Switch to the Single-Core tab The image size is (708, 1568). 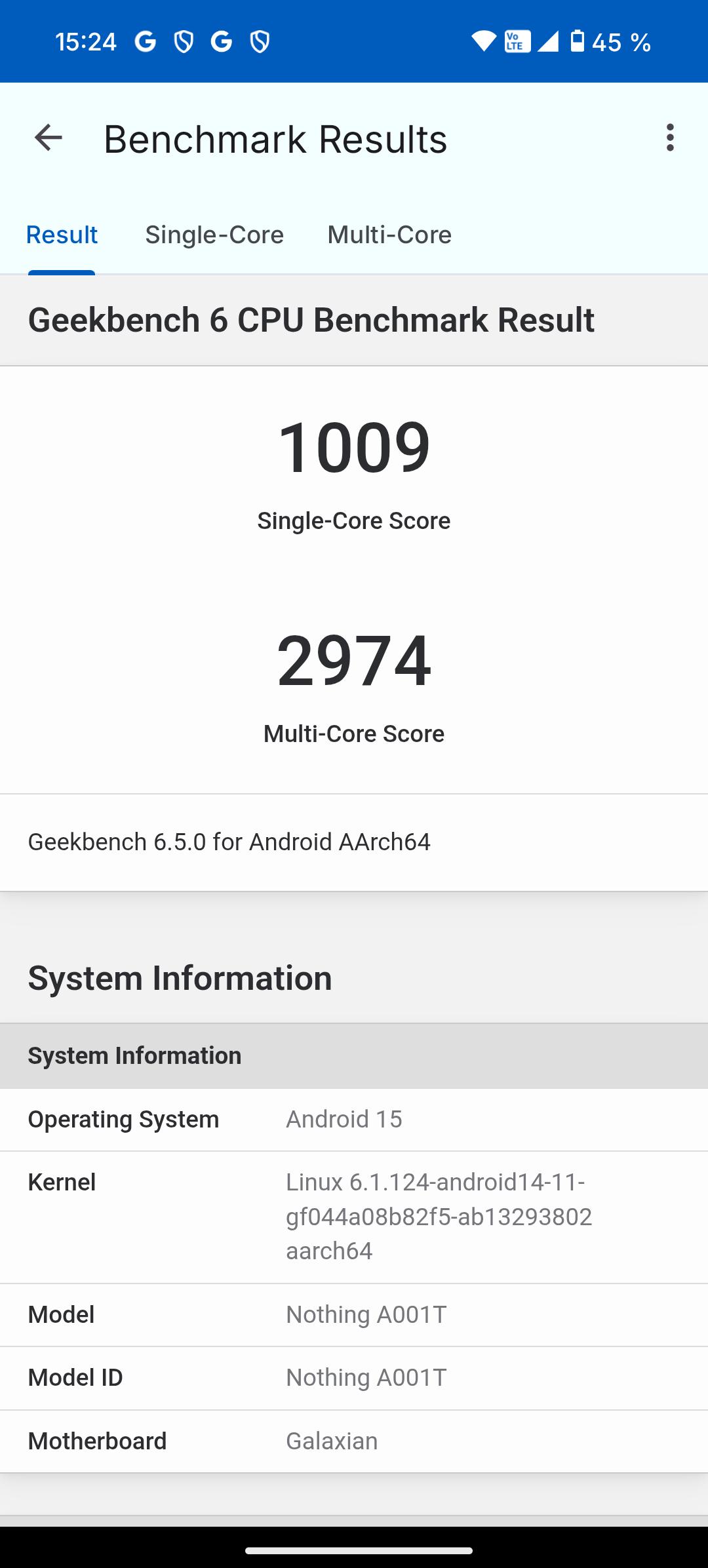214,235
